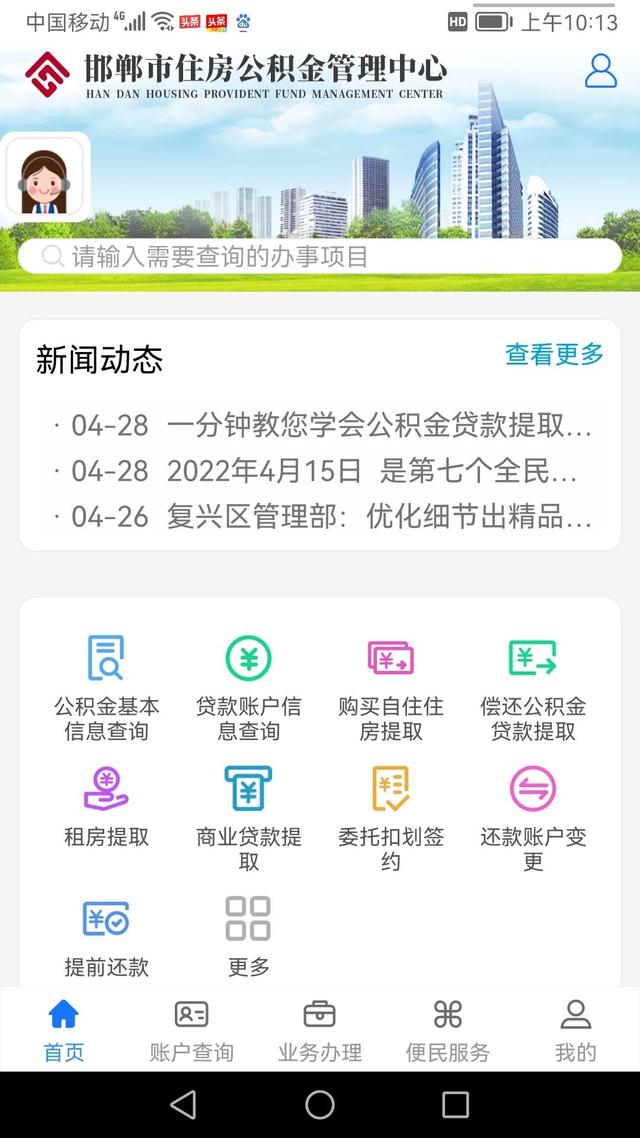The width and height of the screenshot is (640, 1138).
Task: Open 贷款账户信息查询
Action: [248, 688]
